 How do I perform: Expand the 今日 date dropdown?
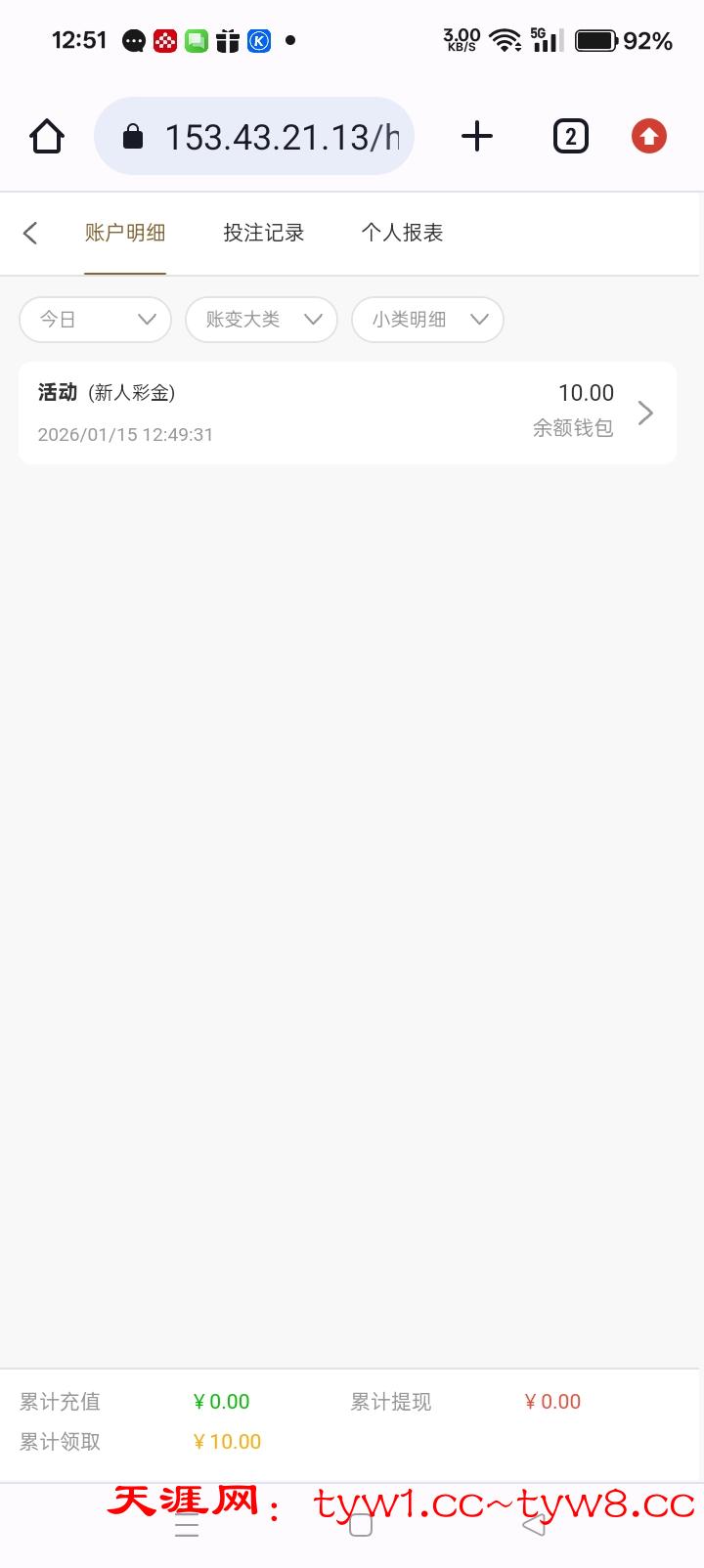pyautogui.click(x=96, y=320)
